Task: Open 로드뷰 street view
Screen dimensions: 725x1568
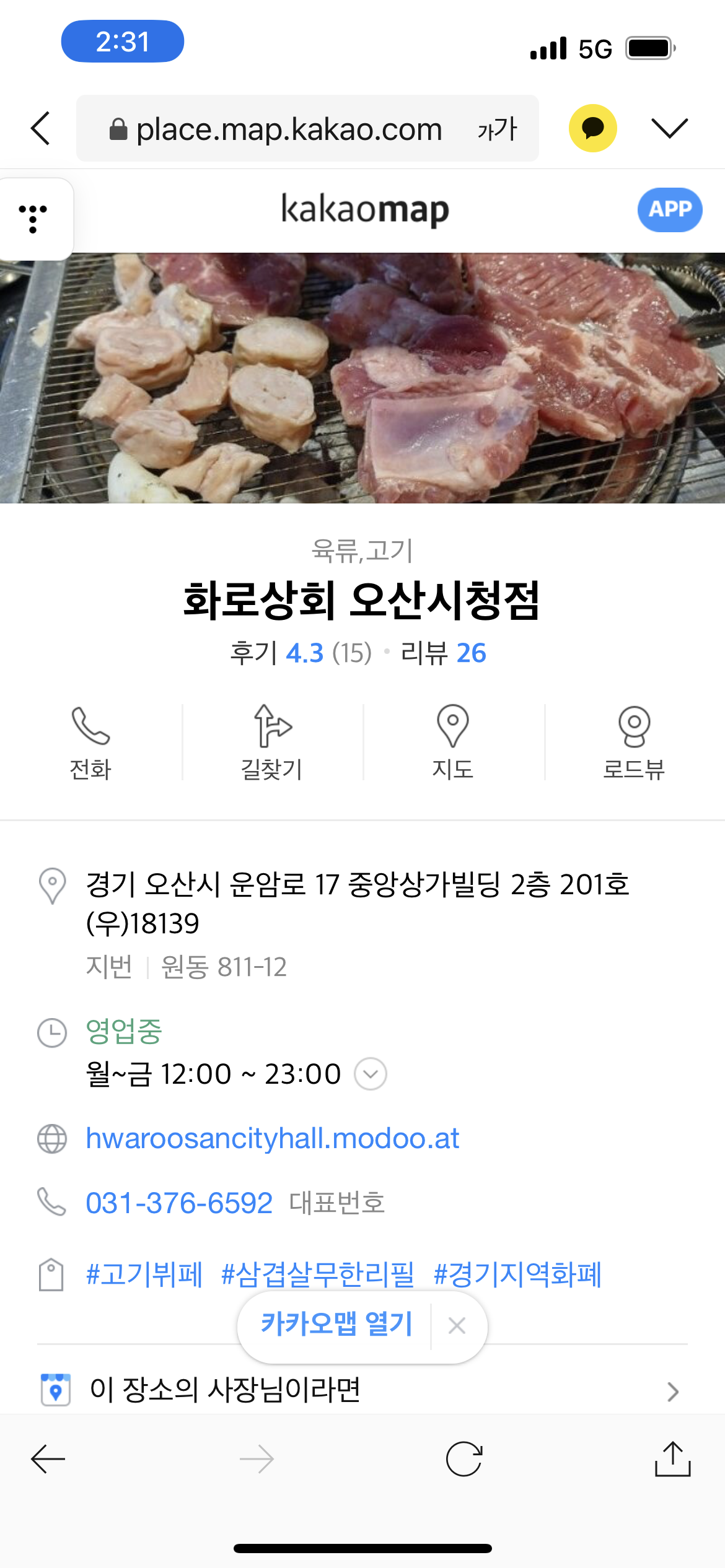Action: 634,743
